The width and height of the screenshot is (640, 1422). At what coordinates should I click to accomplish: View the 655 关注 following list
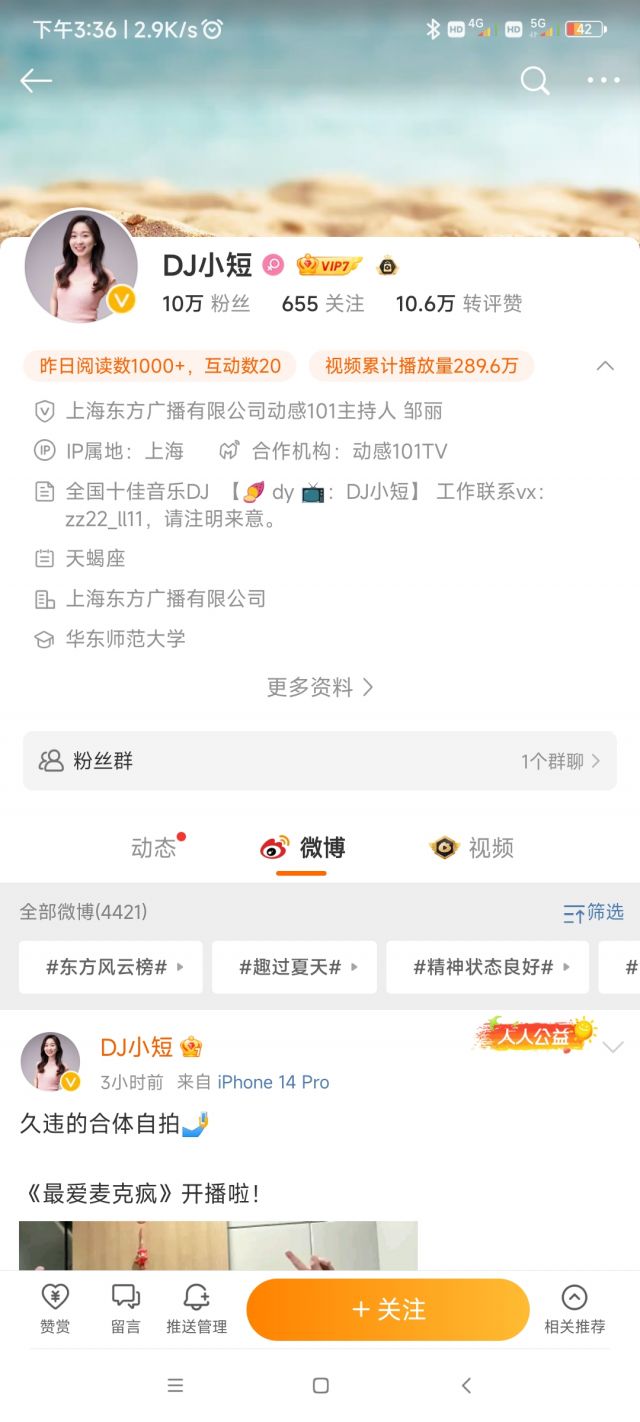323,304
